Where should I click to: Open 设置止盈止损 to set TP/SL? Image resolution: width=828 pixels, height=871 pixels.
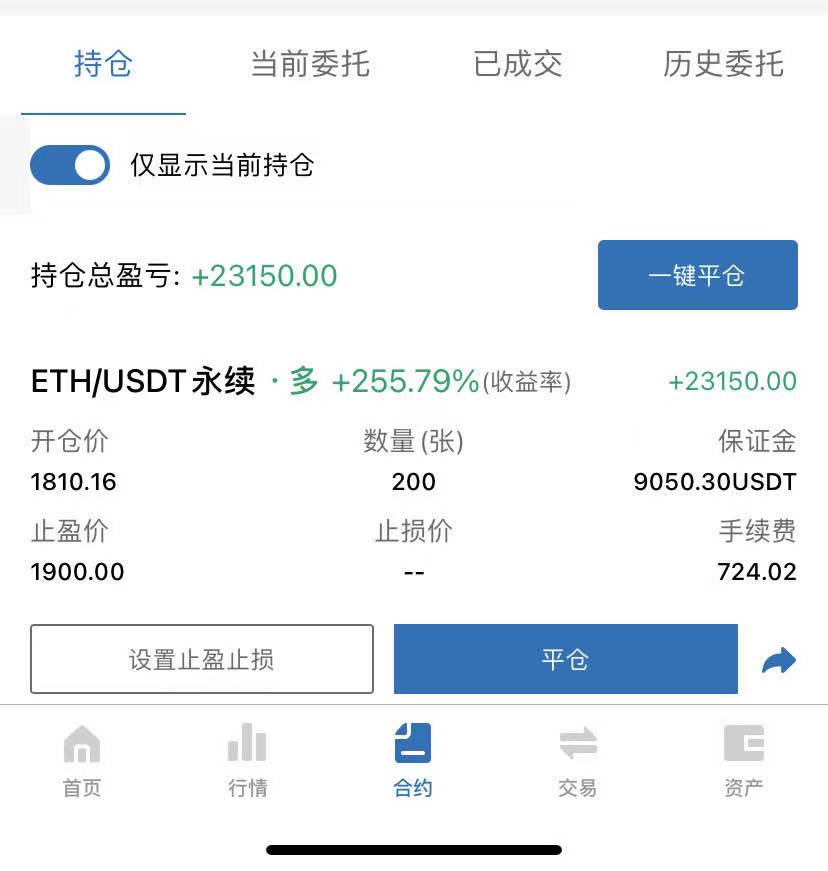[201, 658]
